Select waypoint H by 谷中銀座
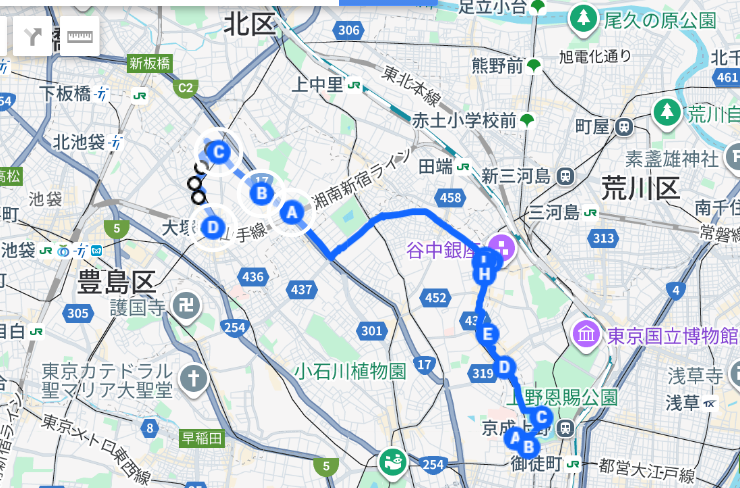Screen dimensions: 740x488 tap(485, 272)
